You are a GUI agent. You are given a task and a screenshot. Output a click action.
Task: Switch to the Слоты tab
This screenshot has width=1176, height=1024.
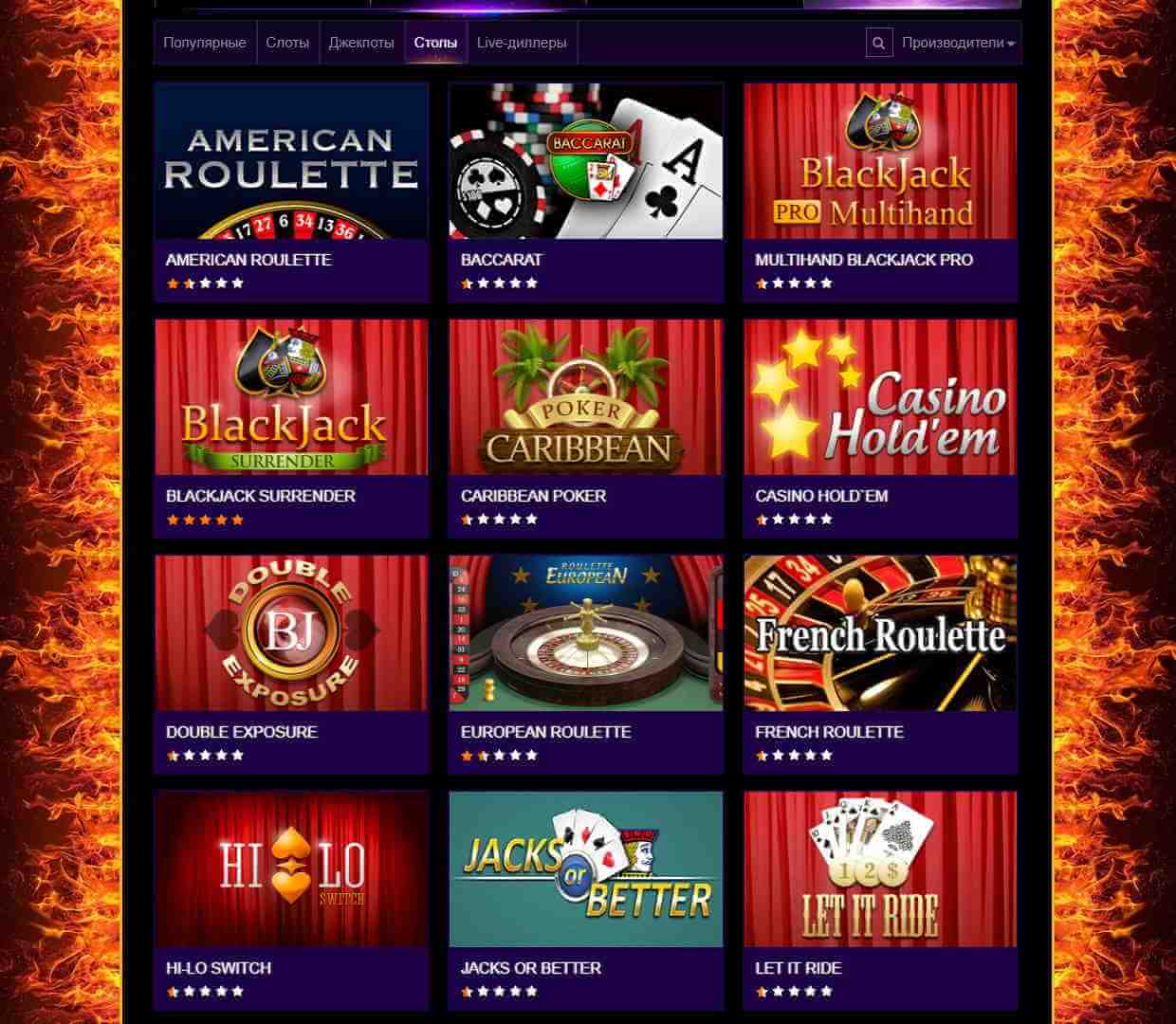pos(287,43)
